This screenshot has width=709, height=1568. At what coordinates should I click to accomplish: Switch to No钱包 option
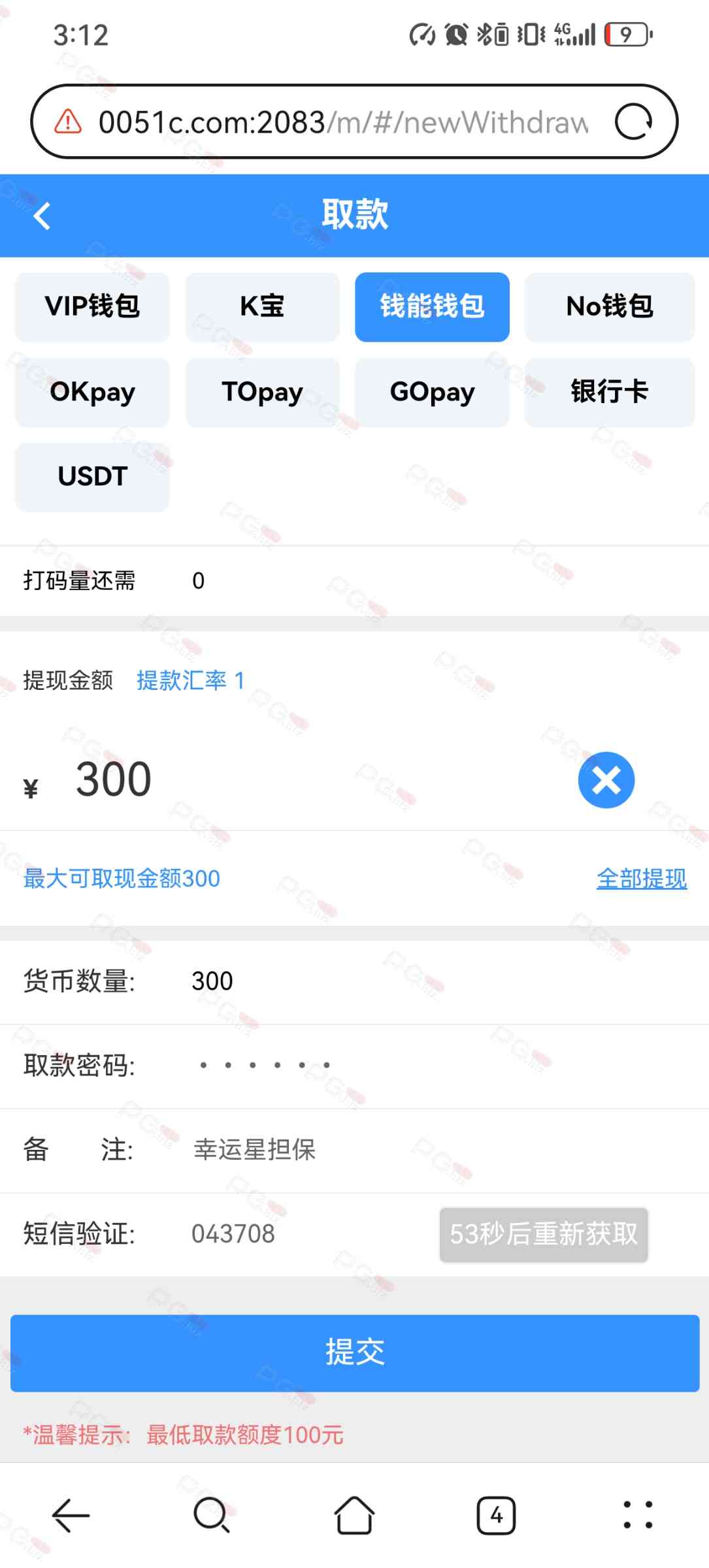pos(609,306)
